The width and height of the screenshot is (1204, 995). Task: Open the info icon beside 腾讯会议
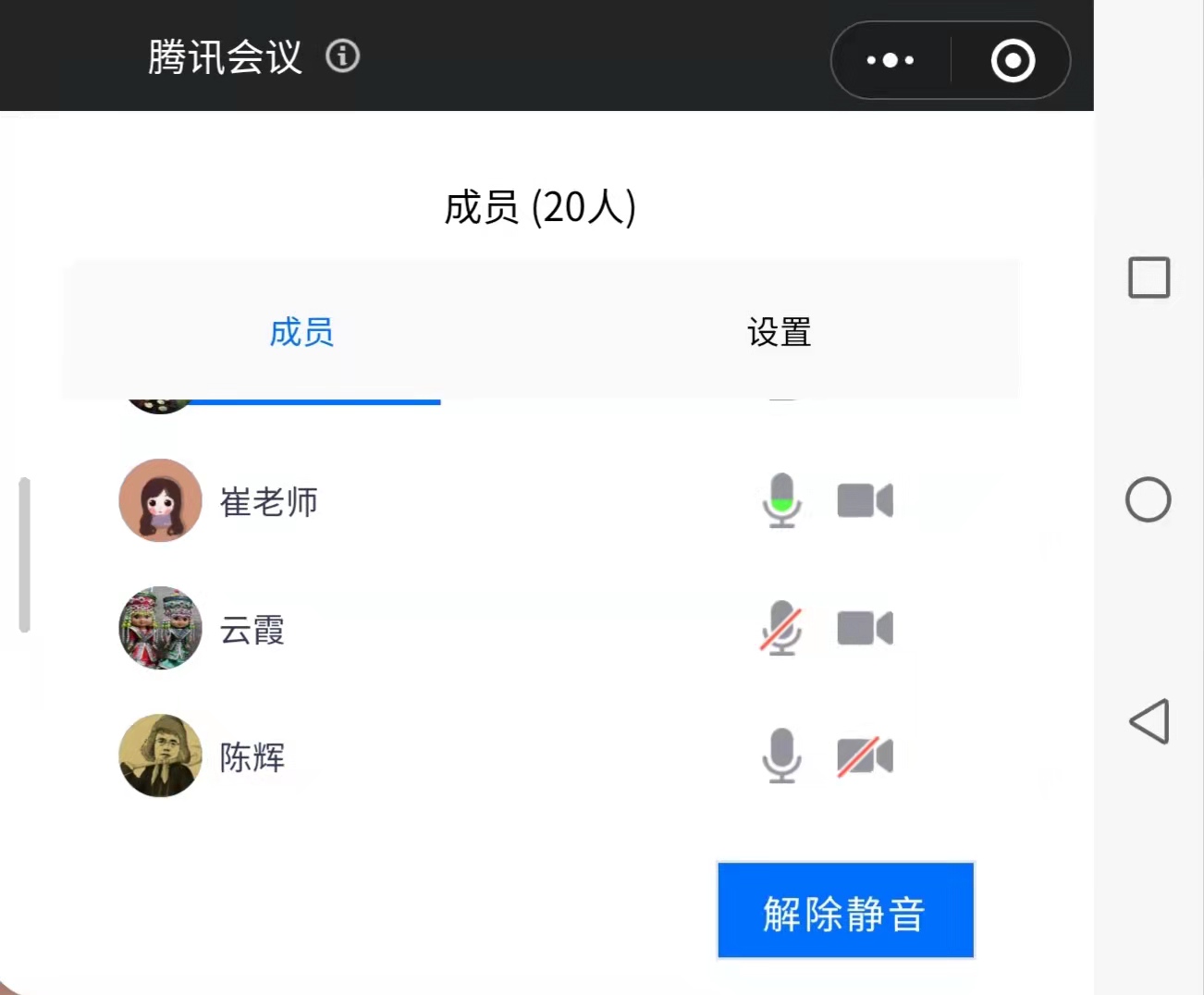[x=342, y=56]
